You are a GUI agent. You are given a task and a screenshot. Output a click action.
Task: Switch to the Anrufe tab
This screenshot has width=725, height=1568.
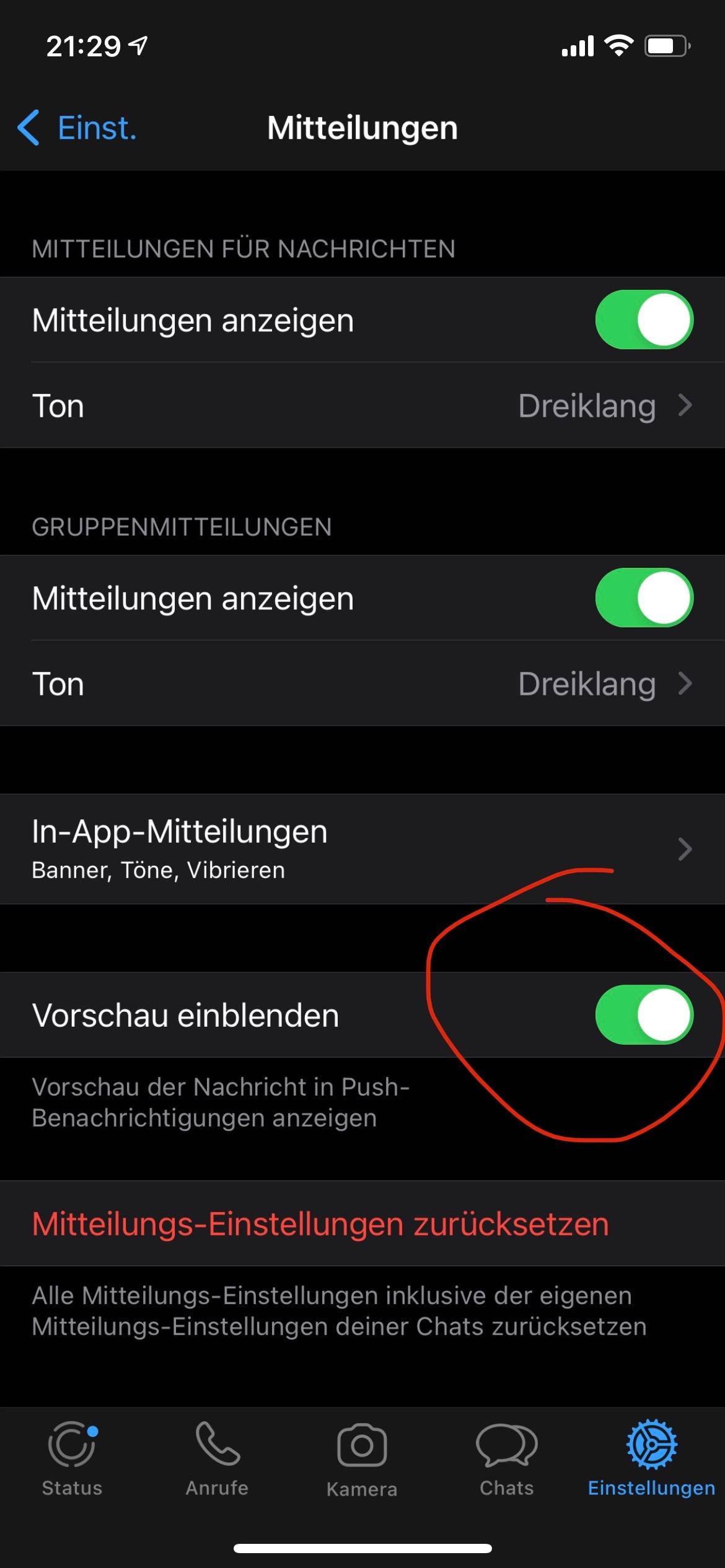pos(217,1458)
